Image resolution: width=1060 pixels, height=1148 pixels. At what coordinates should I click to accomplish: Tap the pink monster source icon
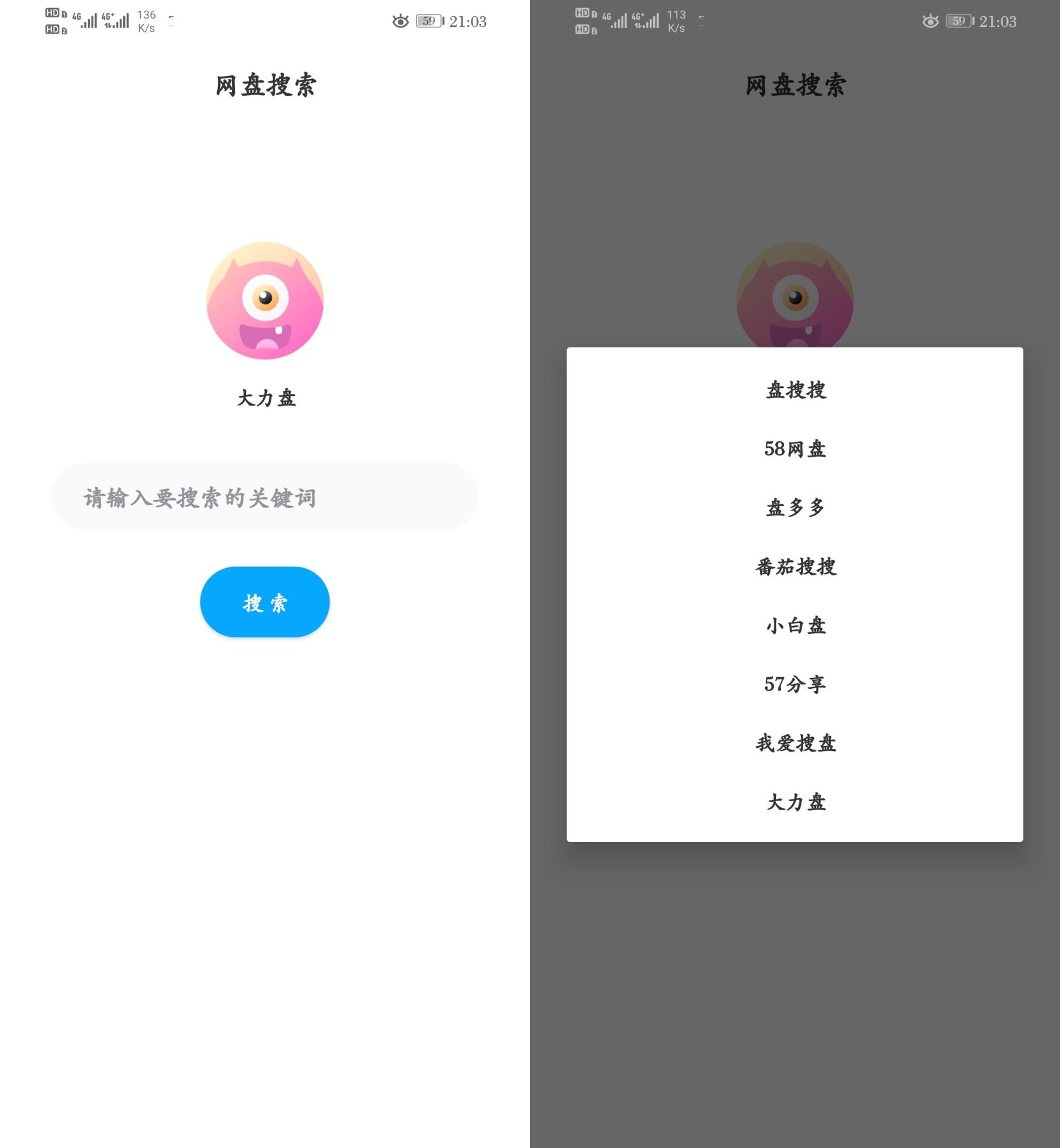click(265, 301)
